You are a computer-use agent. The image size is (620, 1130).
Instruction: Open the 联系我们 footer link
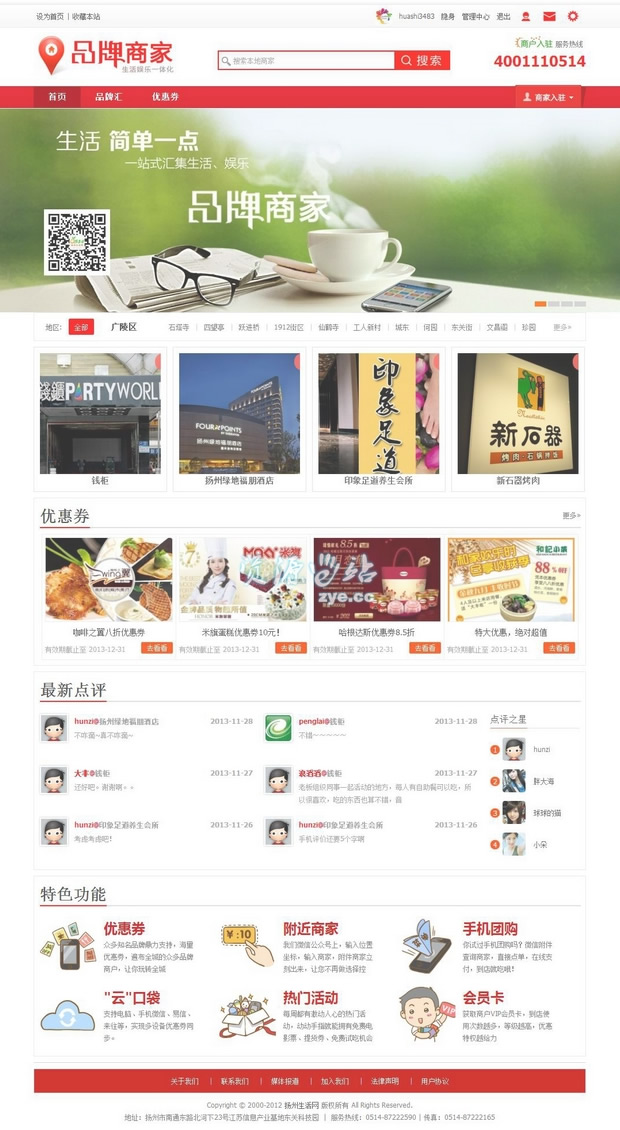[235, 1081]
